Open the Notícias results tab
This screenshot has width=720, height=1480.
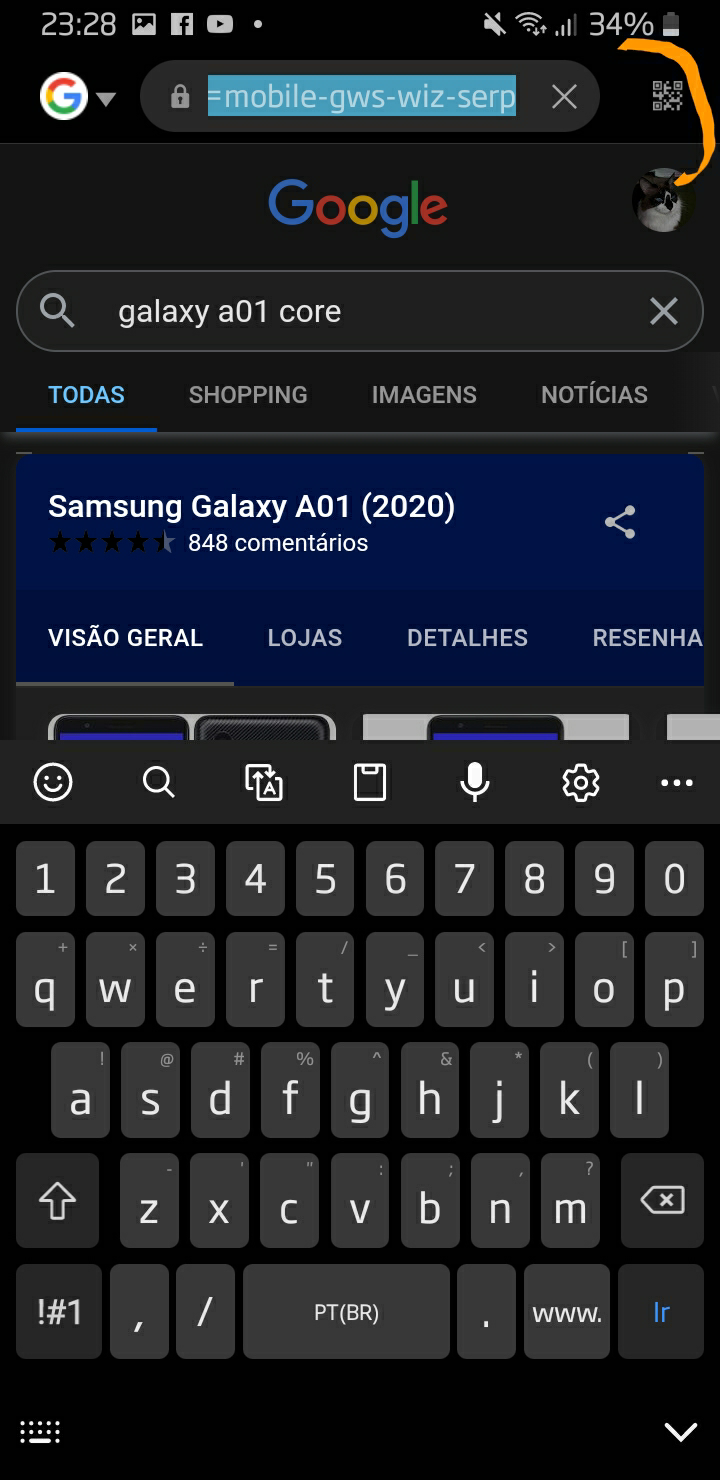click(x=594, y=395)
